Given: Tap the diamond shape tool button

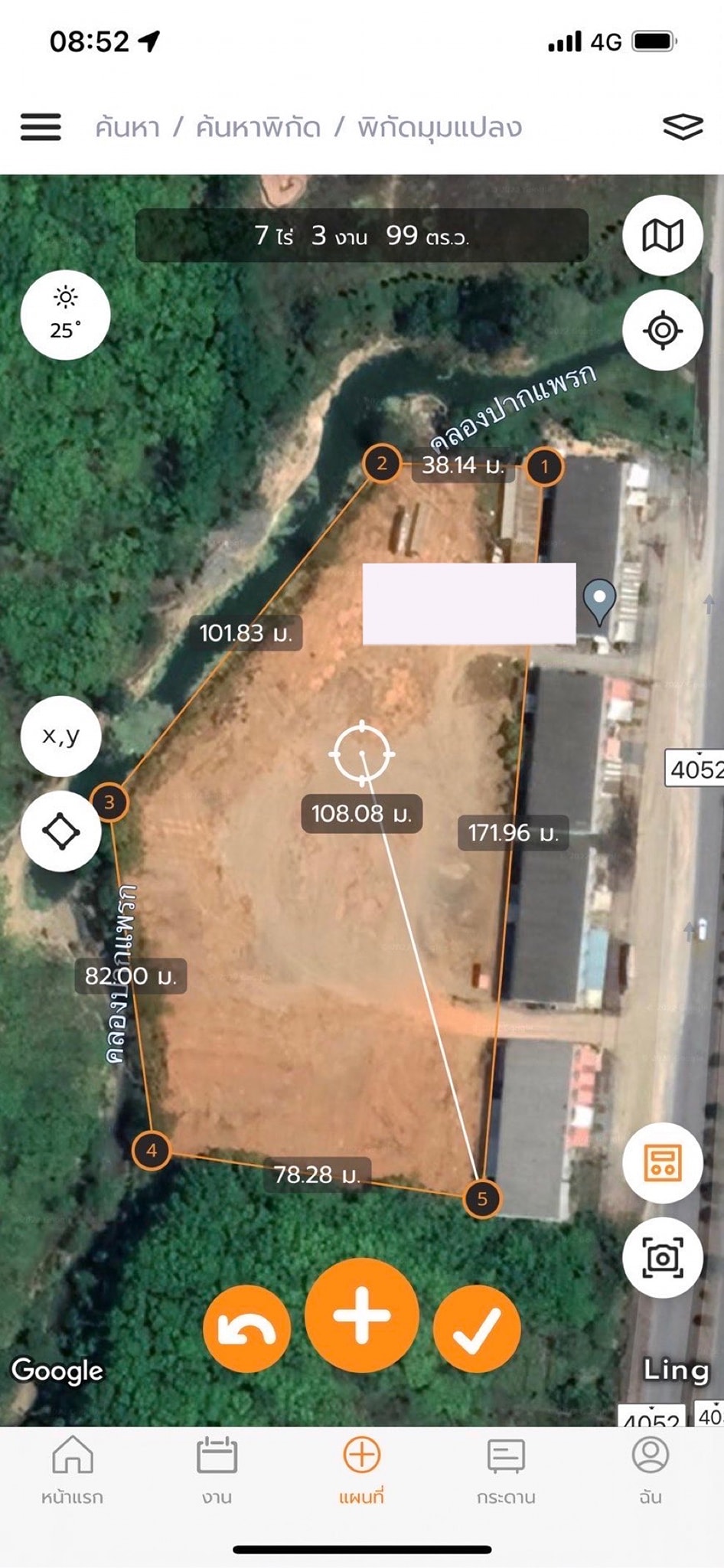Looking at the screenshot, I should 61,831.
